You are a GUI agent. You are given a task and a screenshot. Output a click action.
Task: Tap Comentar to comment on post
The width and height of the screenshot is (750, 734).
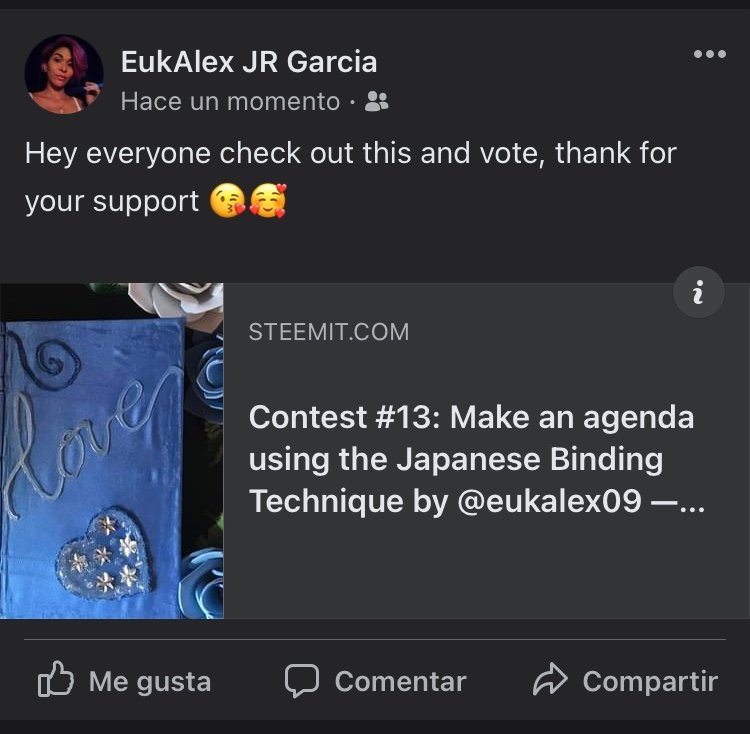[x=376, y=681]
